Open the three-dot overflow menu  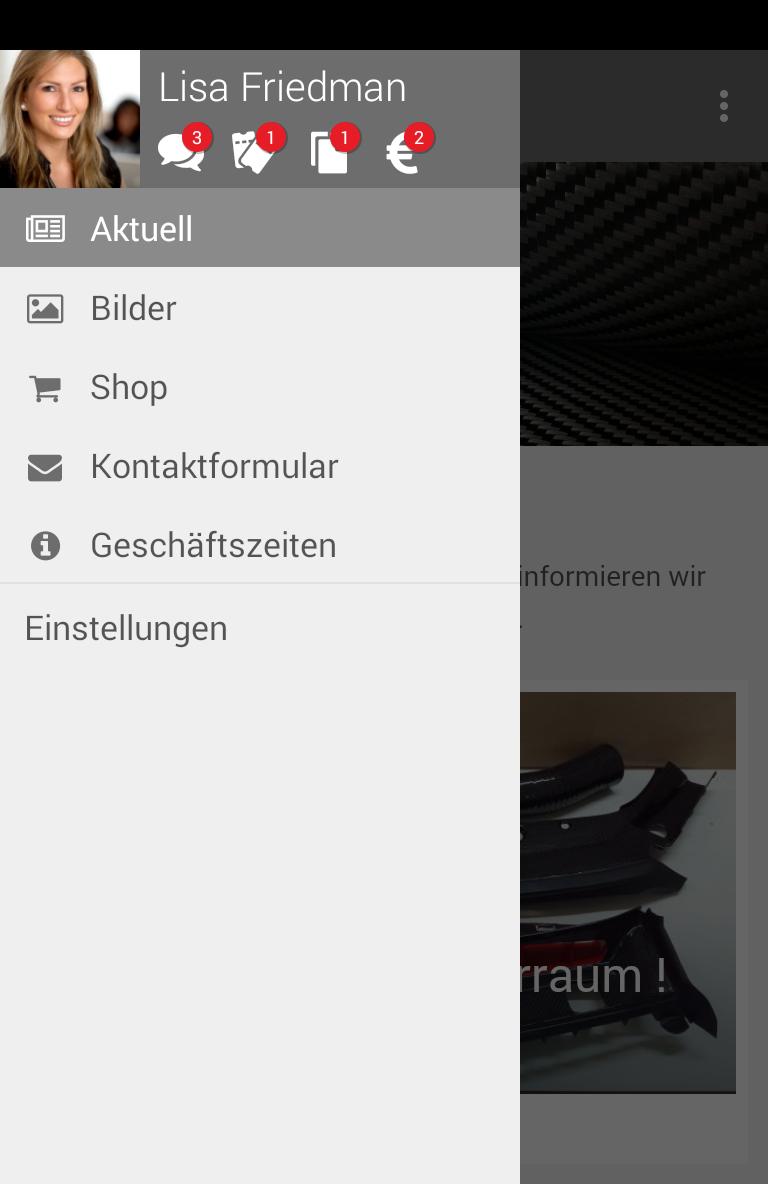point(723,106)
